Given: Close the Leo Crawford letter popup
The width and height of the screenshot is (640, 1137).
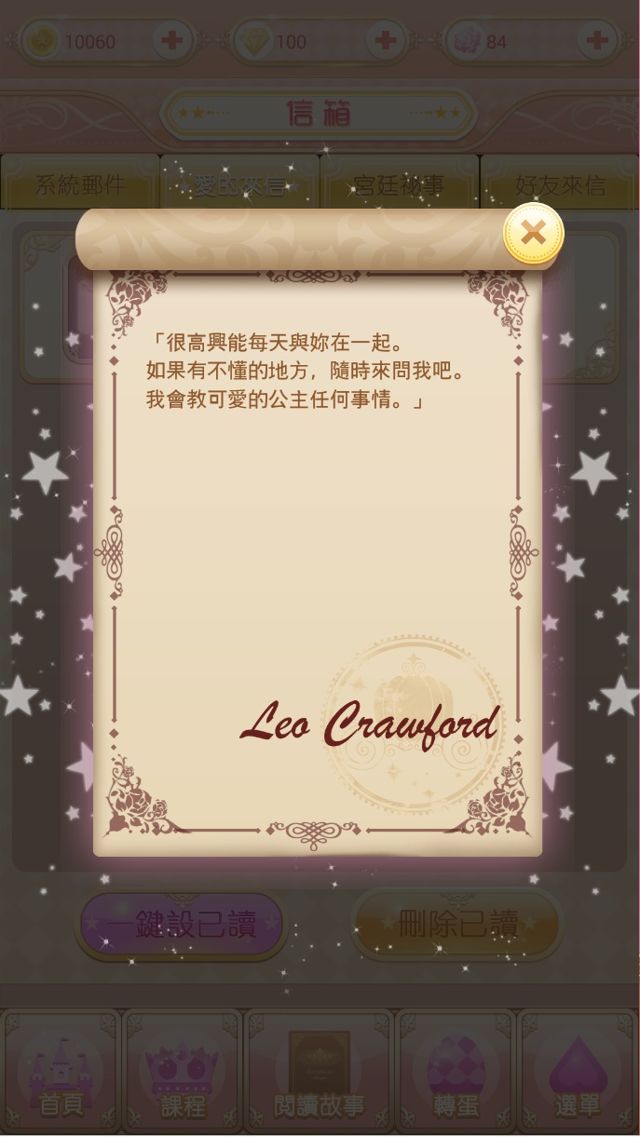Looking at the screenshot, I should (533, 233).
